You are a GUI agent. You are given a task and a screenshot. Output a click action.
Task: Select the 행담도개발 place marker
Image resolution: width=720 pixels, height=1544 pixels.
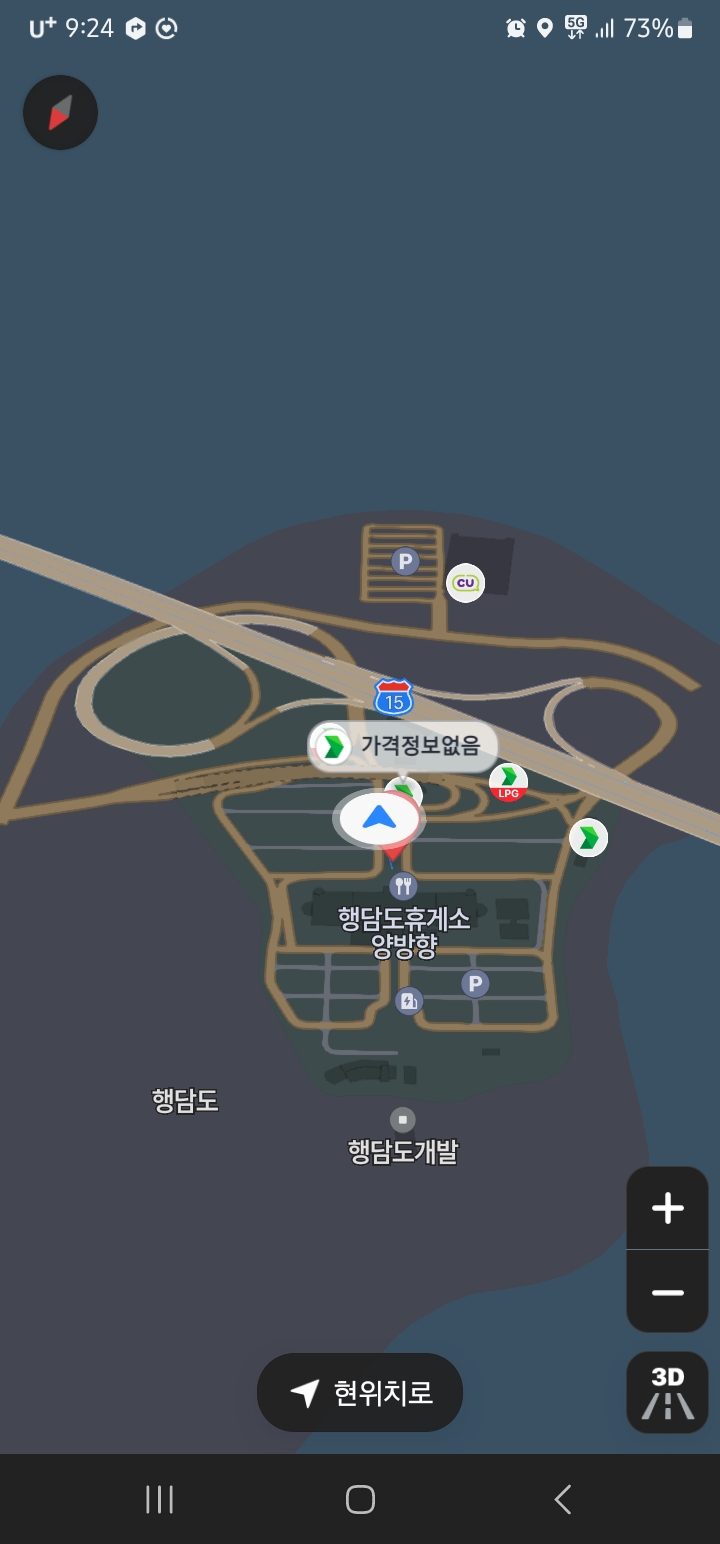pyautogui.click(x=402, y=1120)
